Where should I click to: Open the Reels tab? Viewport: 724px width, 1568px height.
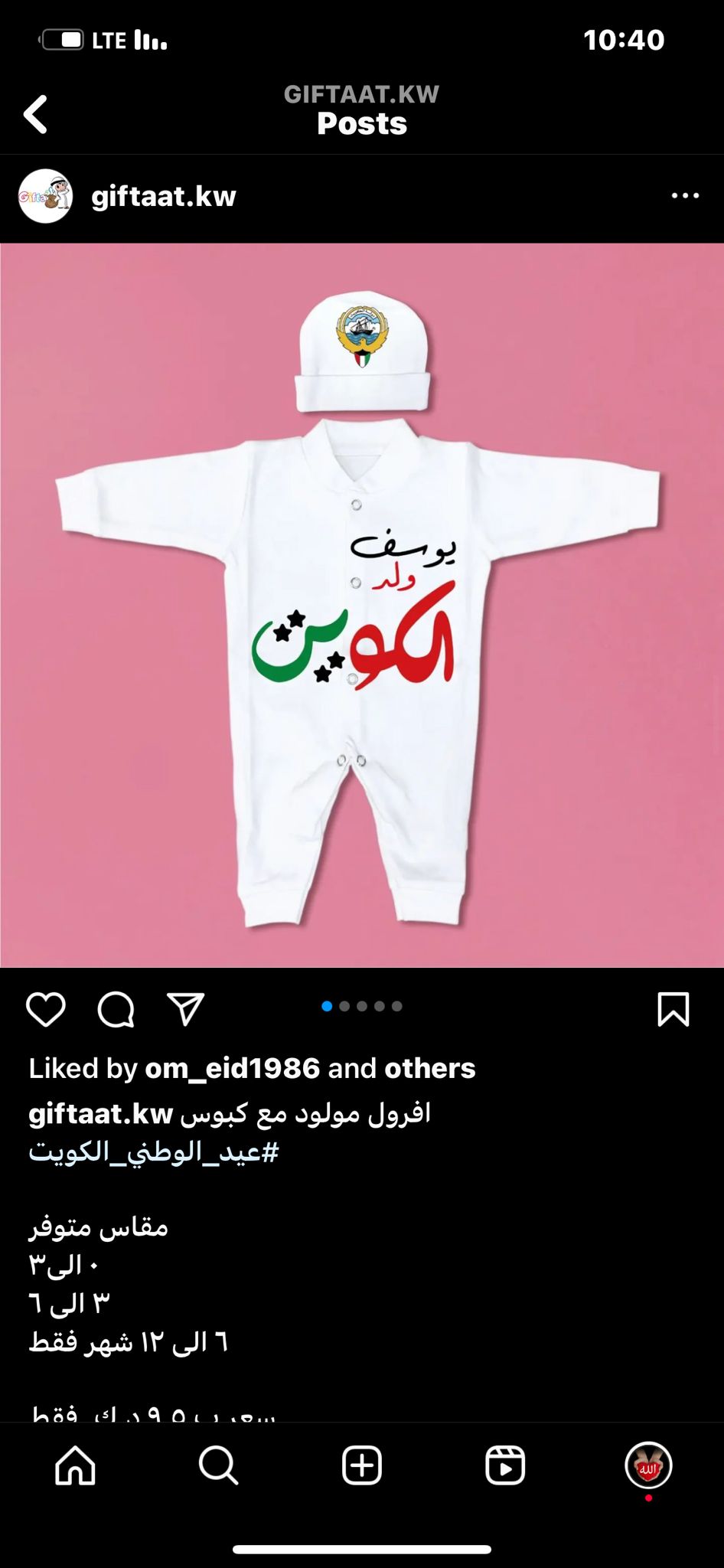(x=505, y=1465)
